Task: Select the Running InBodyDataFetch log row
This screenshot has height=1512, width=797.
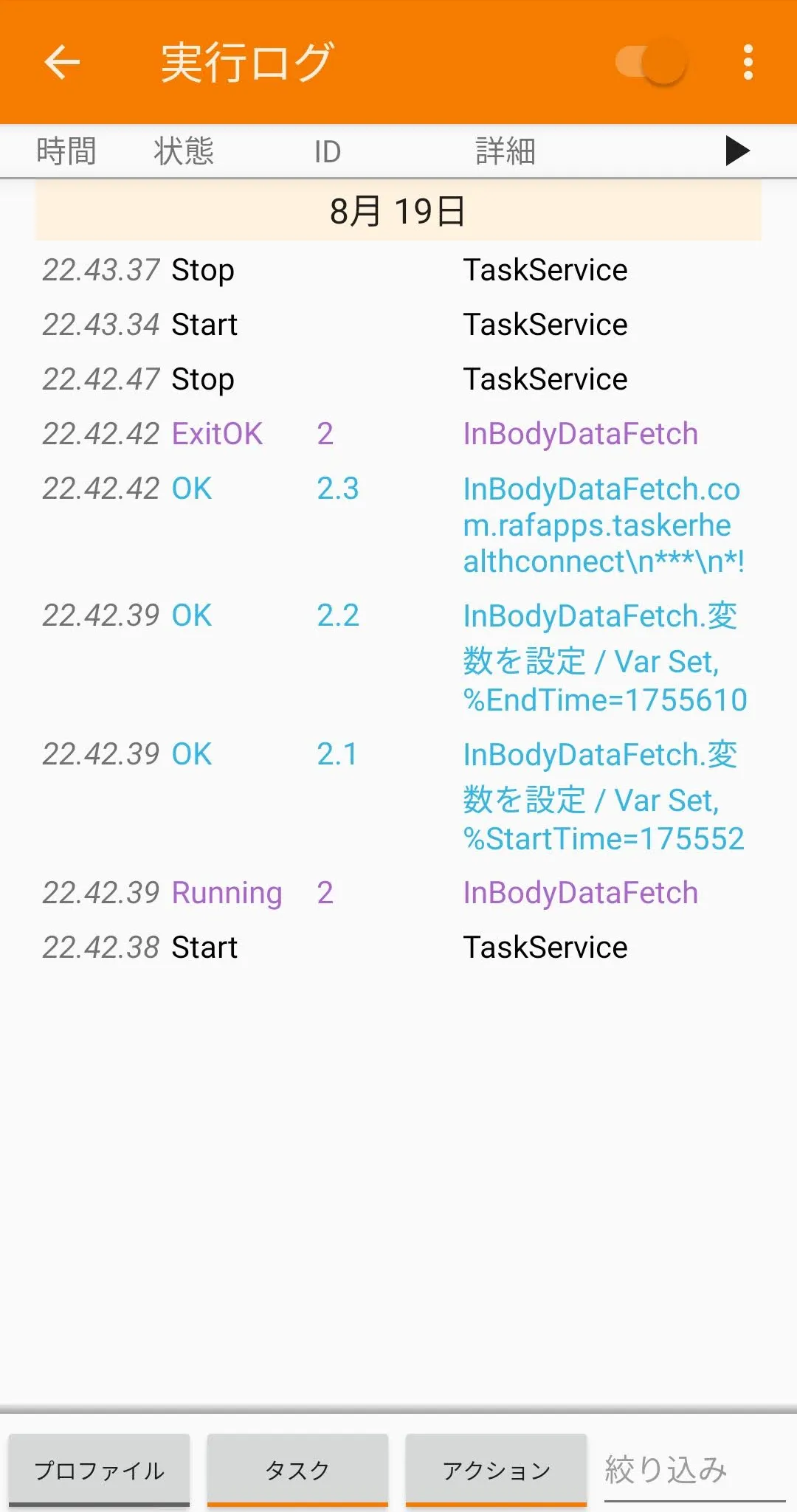Action: [x=398, y=893]
